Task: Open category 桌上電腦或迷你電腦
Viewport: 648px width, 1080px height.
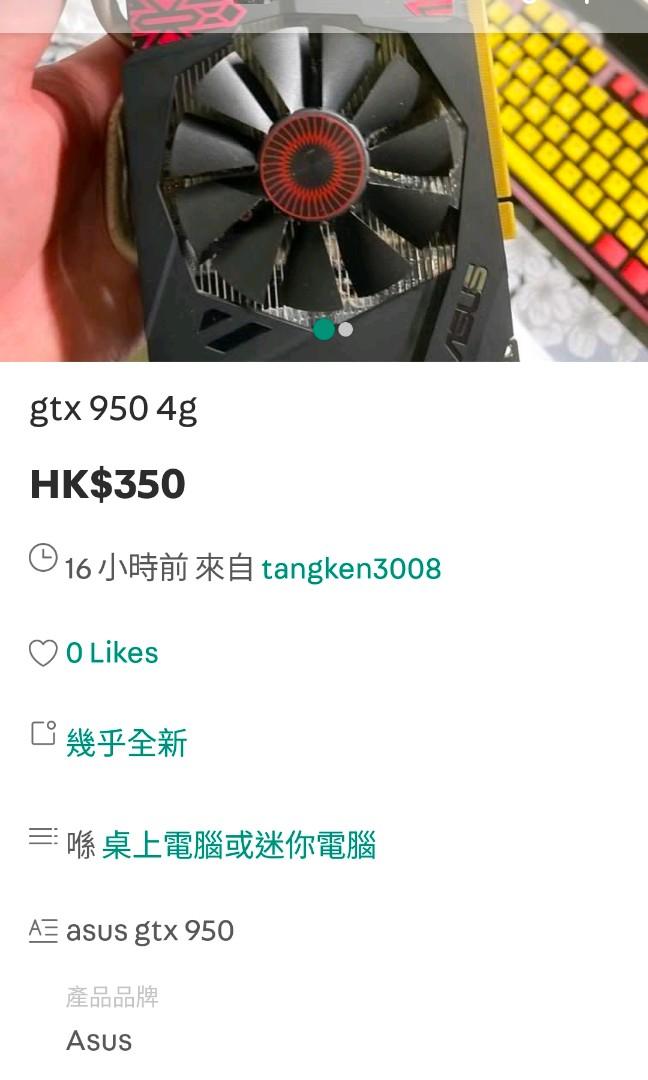Action: point(239,845)
